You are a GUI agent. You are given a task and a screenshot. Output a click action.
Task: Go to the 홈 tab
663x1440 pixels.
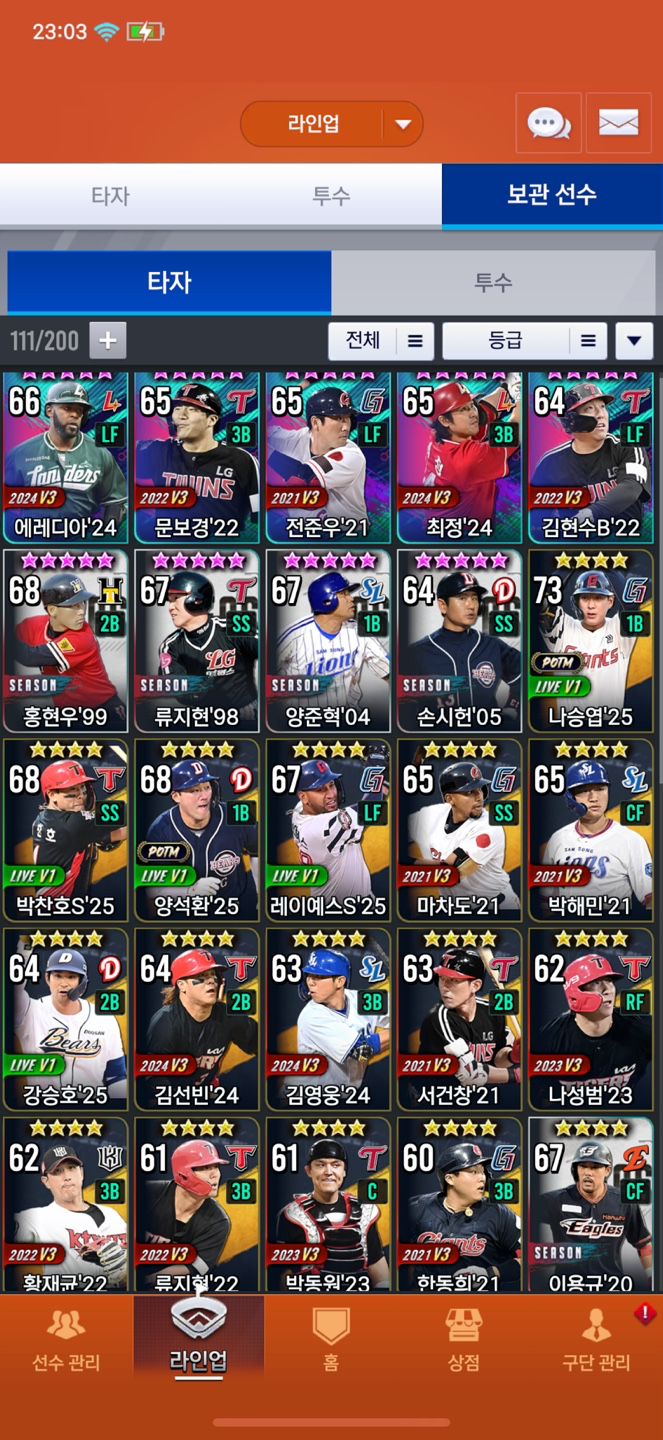pyautogui.click(x=331, y=1340)
